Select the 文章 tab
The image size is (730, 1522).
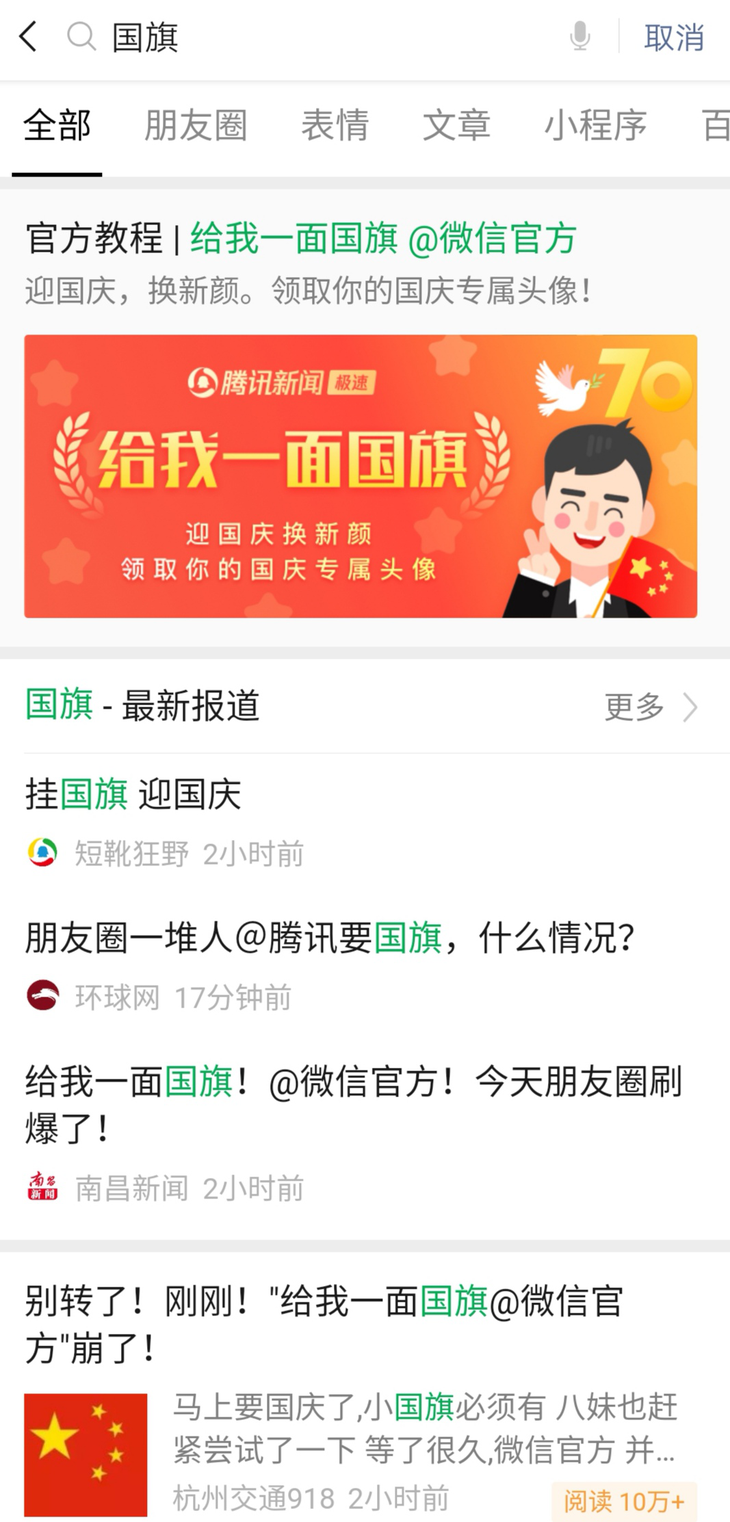pos(456,126)
